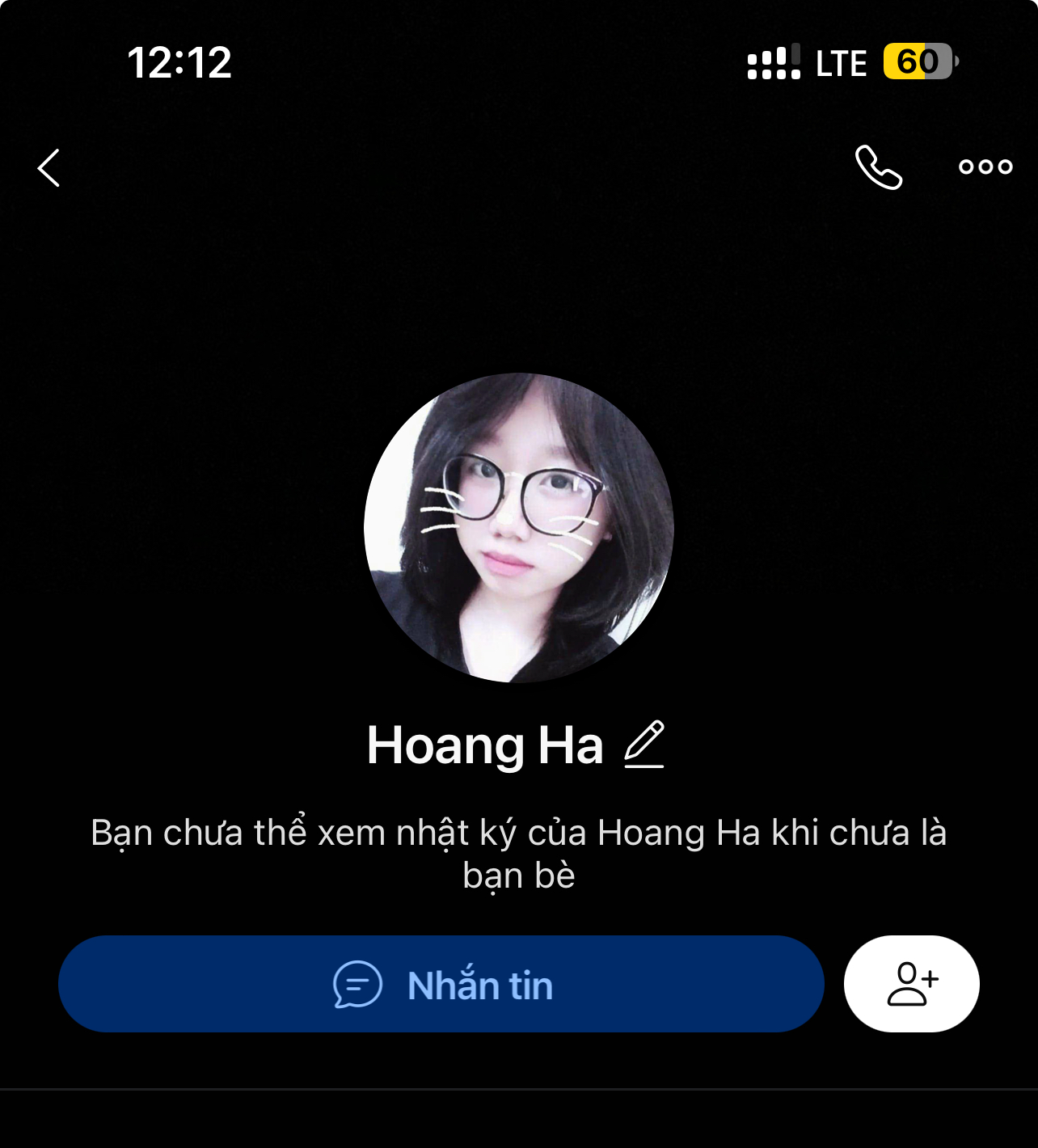Go back using the back arrow
1038x1148 pixels.
[x=49, y=168]
